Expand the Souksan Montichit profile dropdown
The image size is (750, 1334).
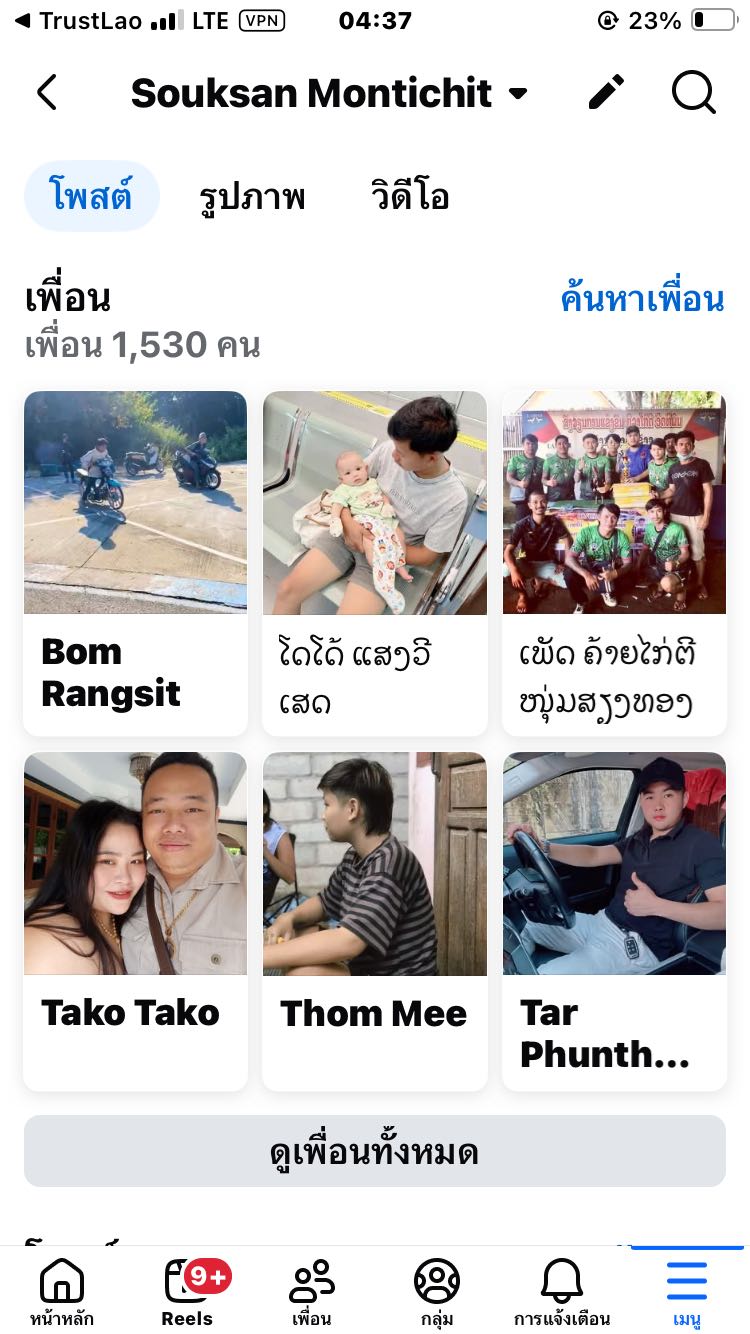(x=518, y=94)
